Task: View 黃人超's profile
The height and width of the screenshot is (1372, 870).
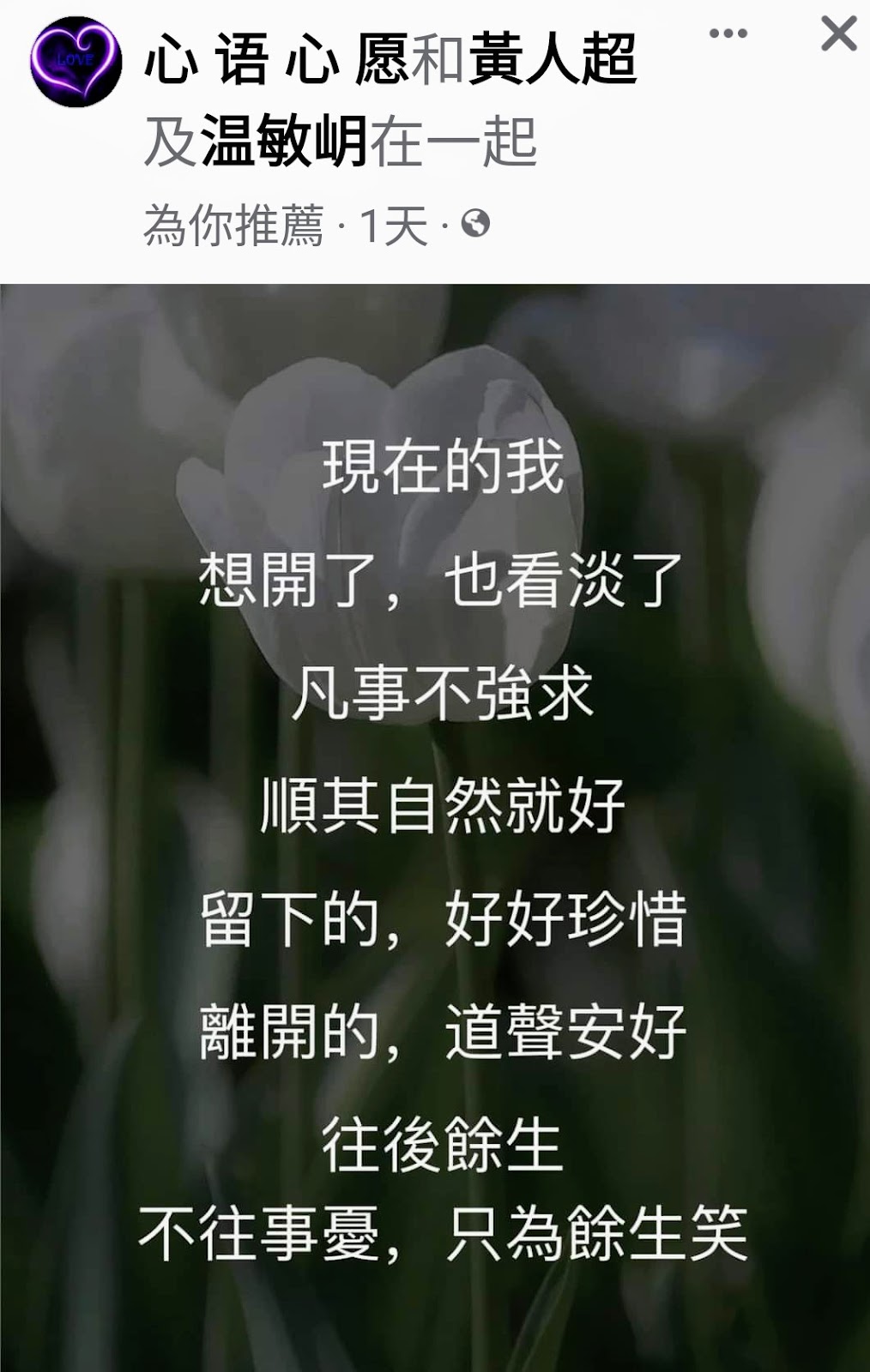Action: coord(553,60)
